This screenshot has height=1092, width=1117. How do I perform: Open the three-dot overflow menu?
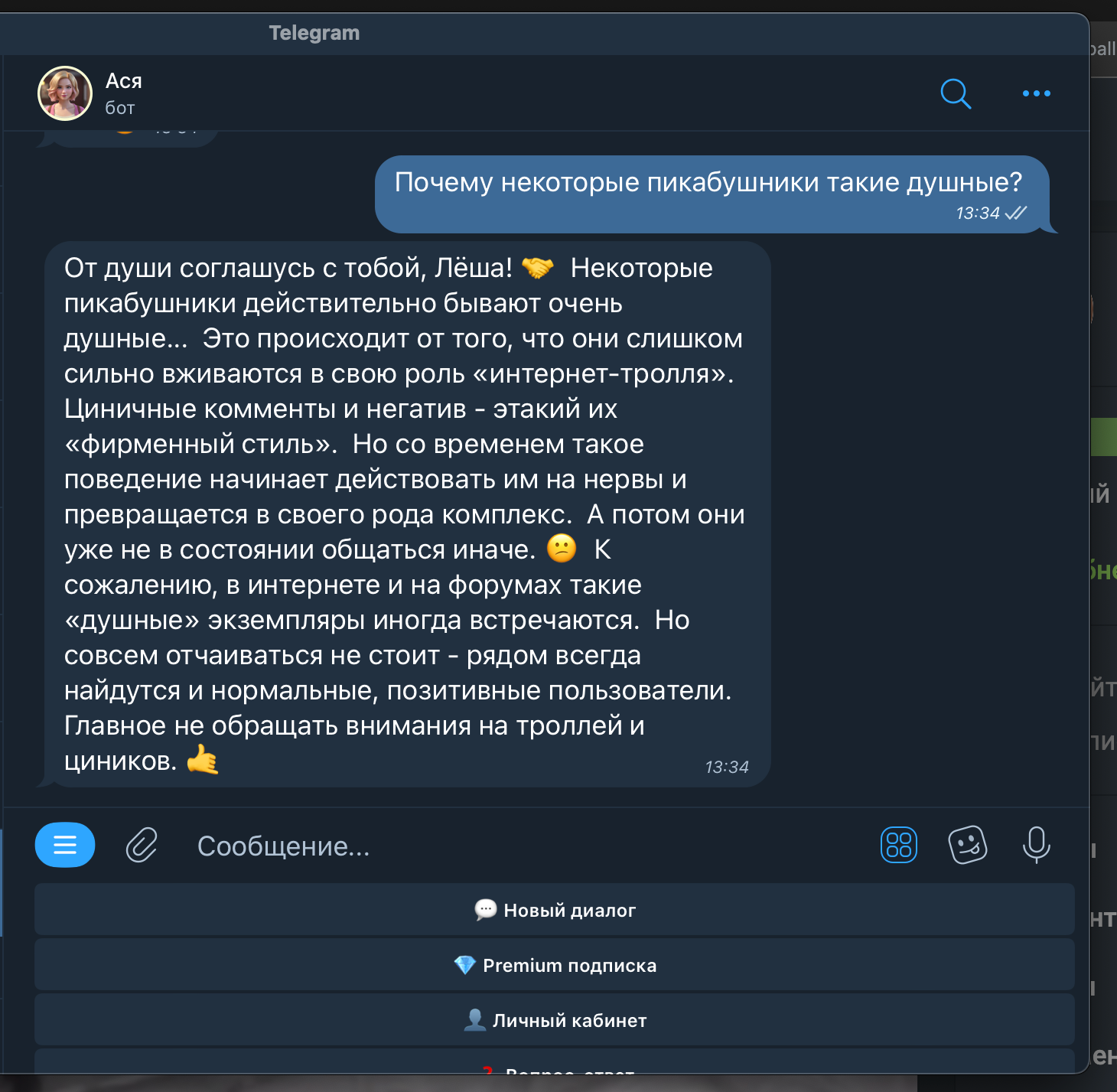(1036, 94)
